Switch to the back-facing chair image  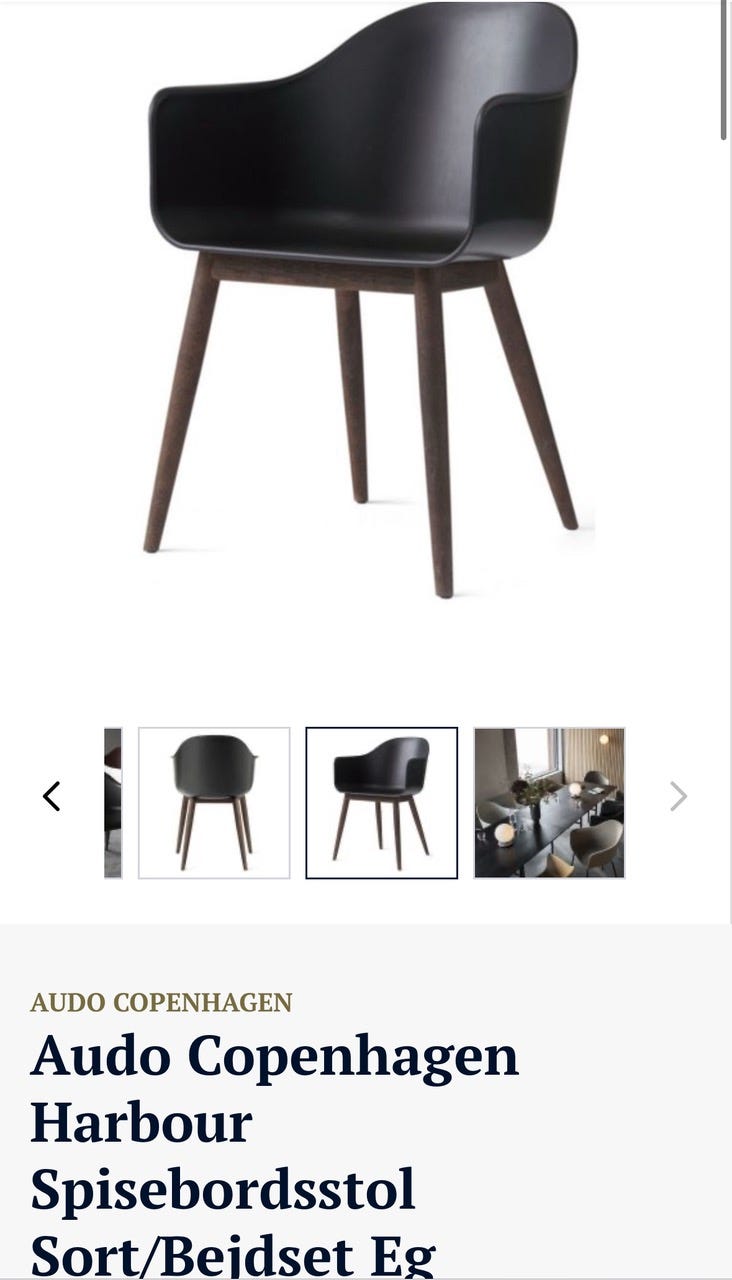tap(214, 801)
